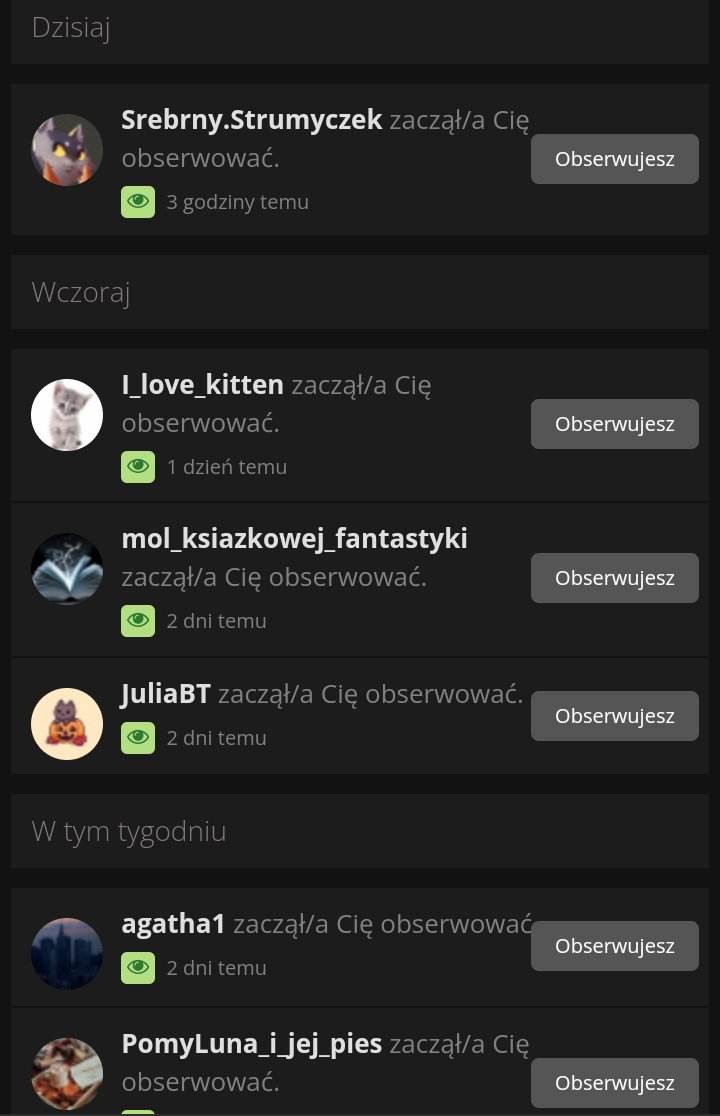Tap Obserwujesz beside mol_ksiazkowej_fantastyki
This screenshot has width=720, height=1116.
tap(614, 578)
